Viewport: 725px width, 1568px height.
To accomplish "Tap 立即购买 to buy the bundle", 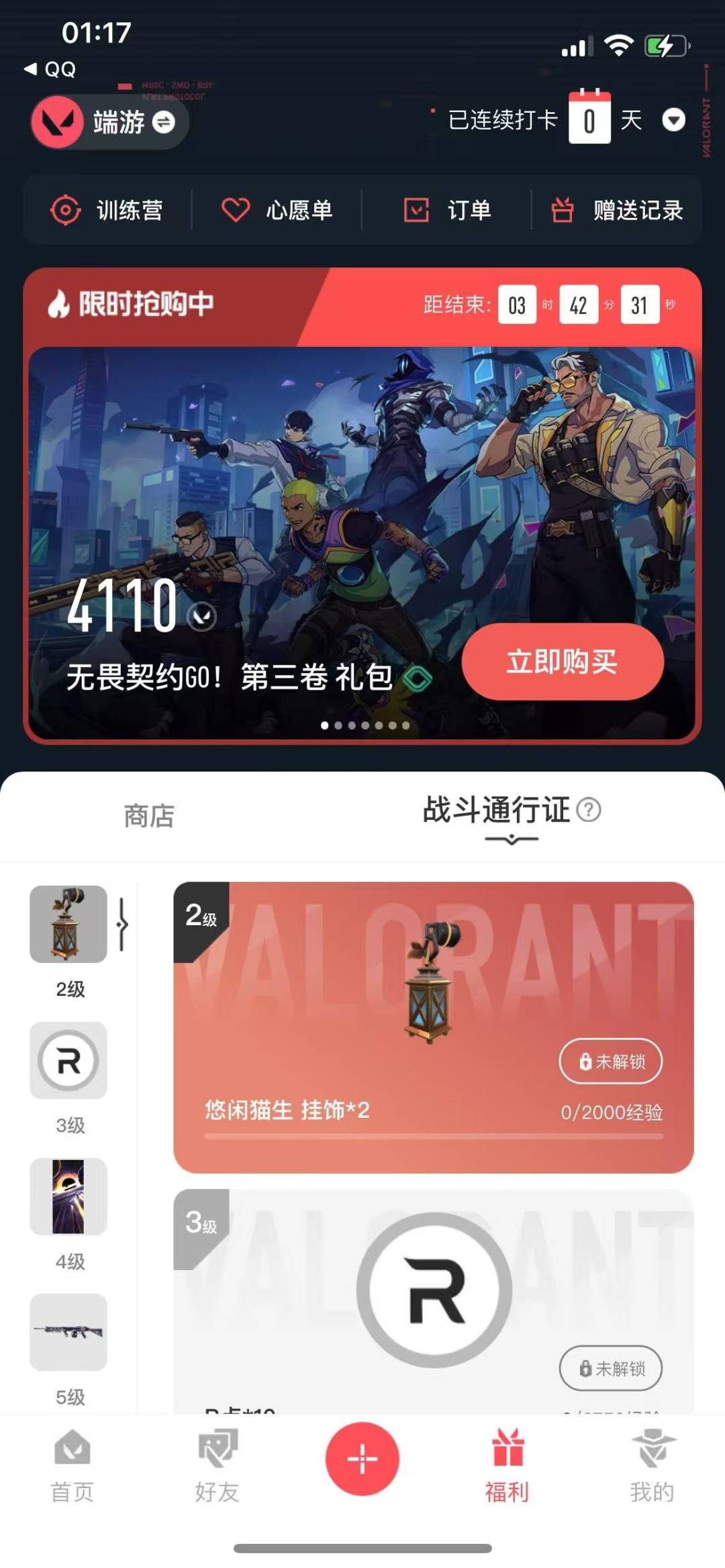I will [x=563, y=662].
